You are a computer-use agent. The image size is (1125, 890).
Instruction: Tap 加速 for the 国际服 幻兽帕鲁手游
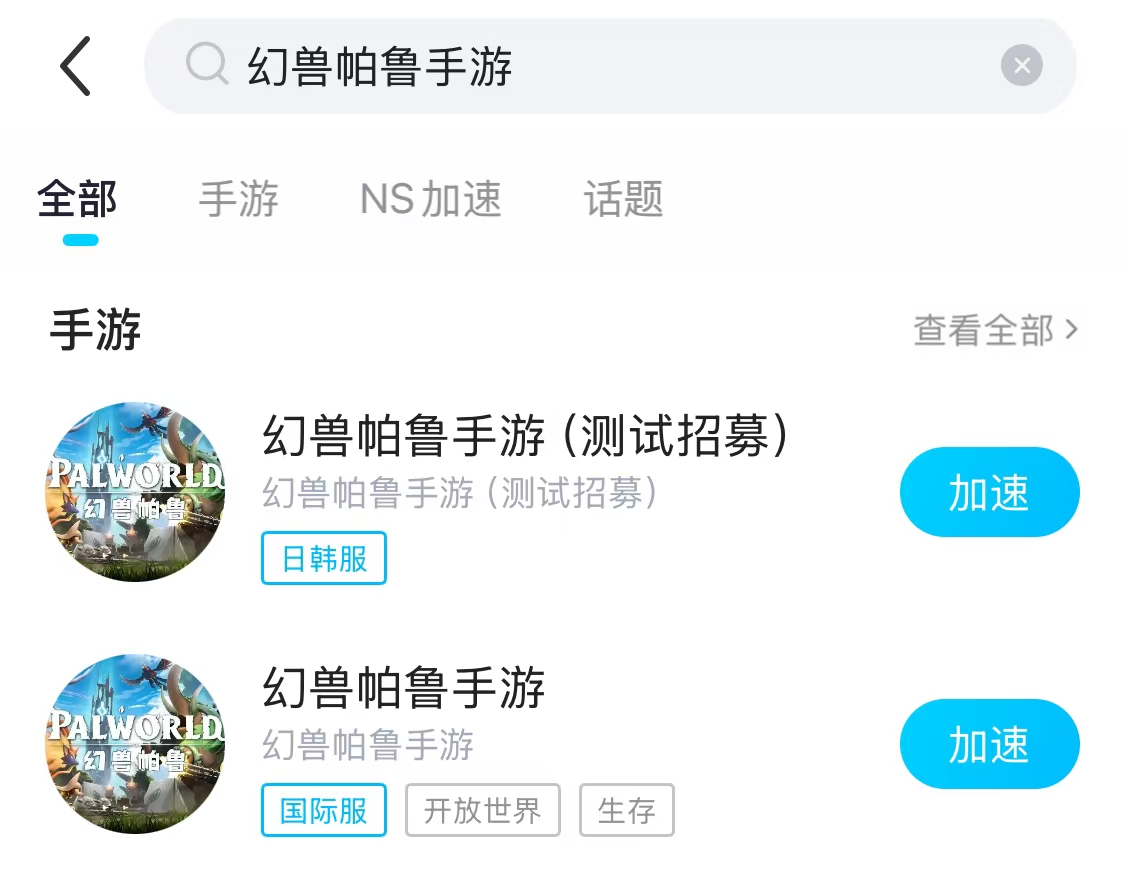tap(989, 744)
